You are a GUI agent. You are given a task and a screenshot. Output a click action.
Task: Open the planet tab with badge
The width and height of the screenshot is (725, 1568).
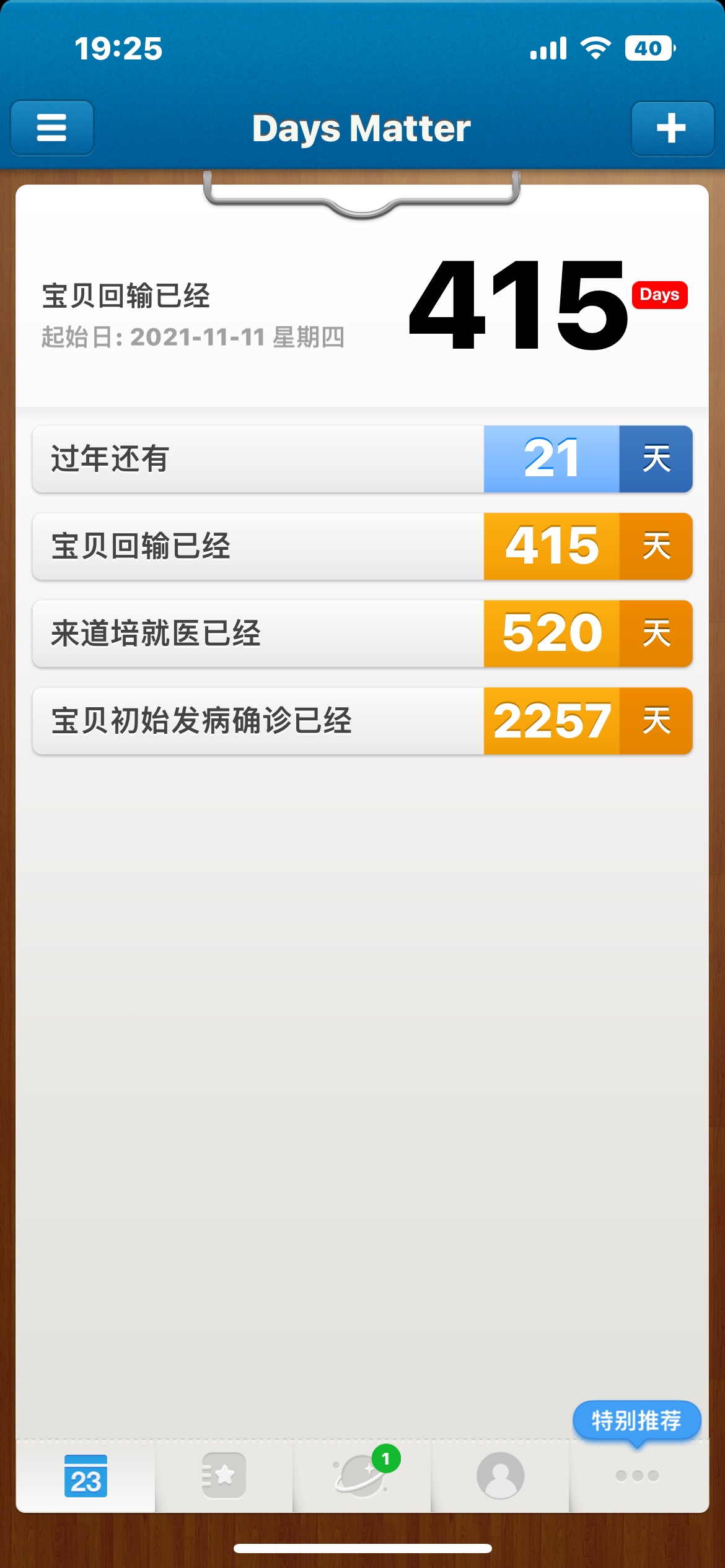click(362, 1476)
